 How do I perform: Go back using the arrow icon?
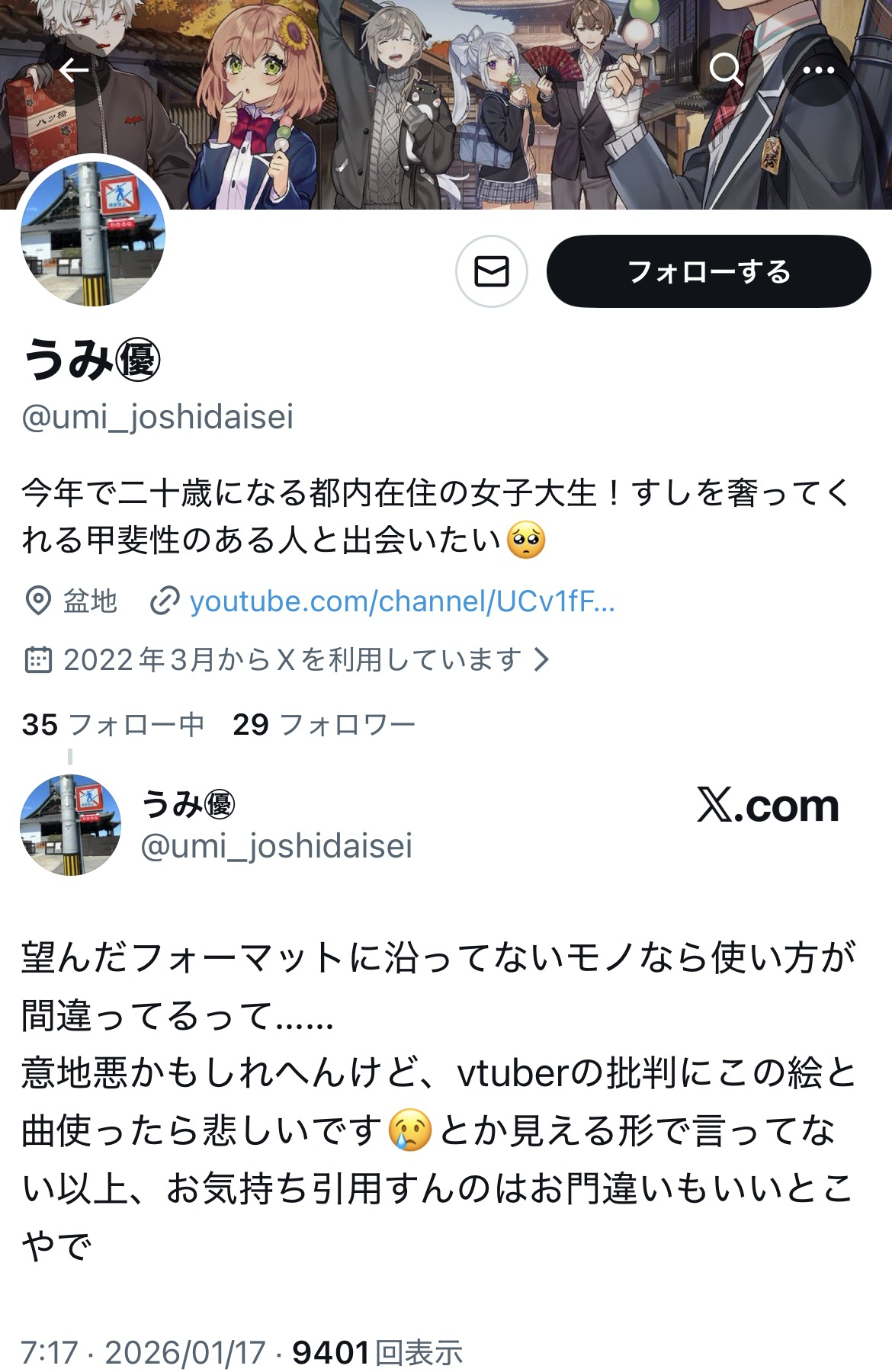(x=74, y=71)
